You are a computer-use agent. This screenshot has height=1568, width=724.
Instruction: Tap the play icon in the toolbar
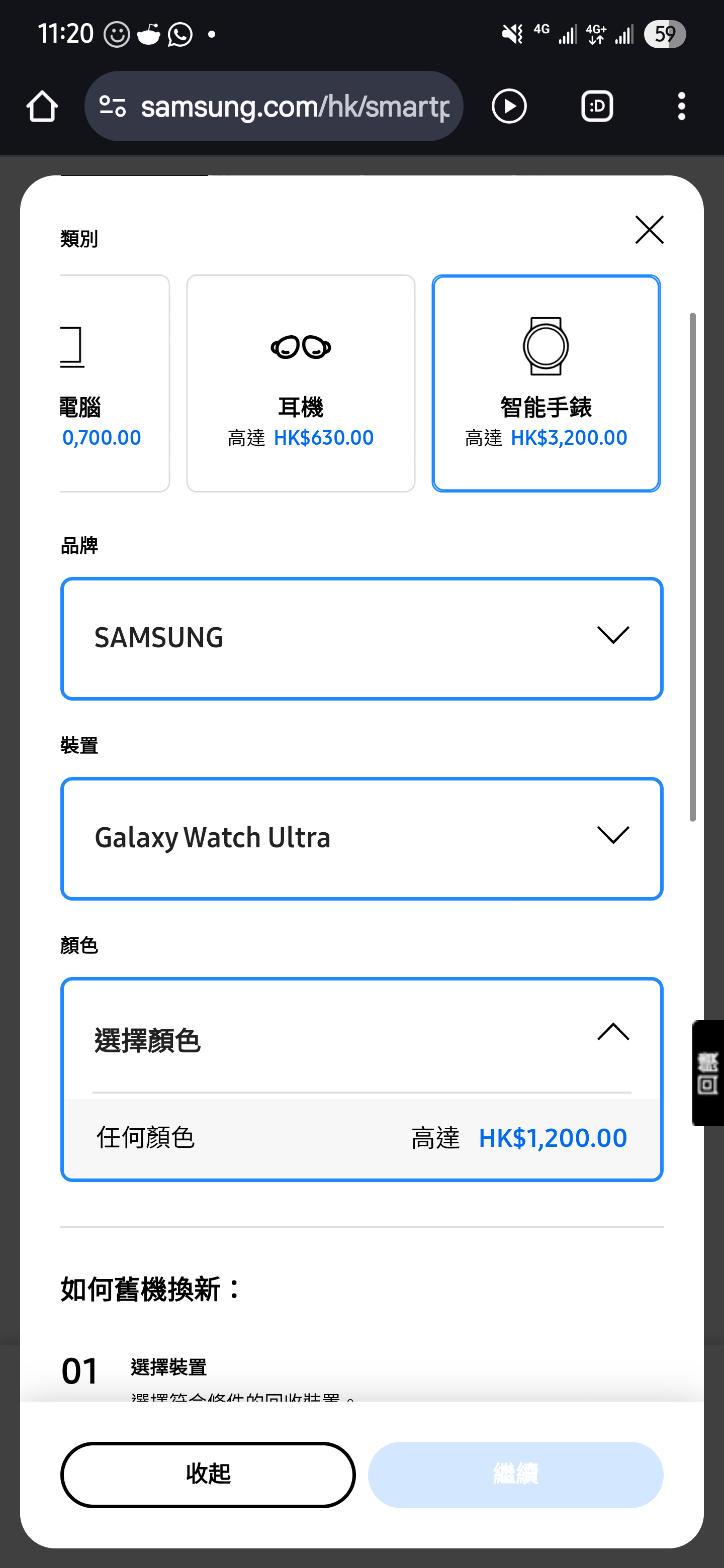(x=509, y=107)
